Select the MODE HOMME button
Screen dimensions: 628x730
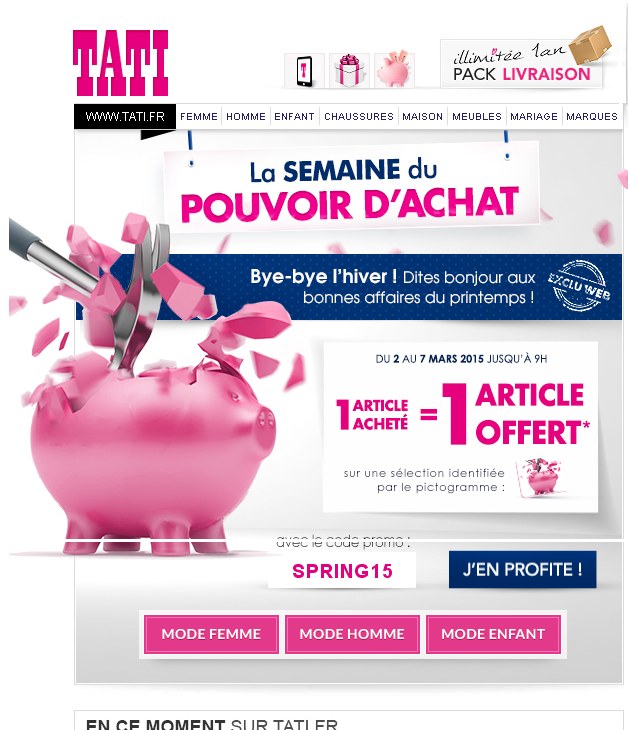click(x=352, y=634)
